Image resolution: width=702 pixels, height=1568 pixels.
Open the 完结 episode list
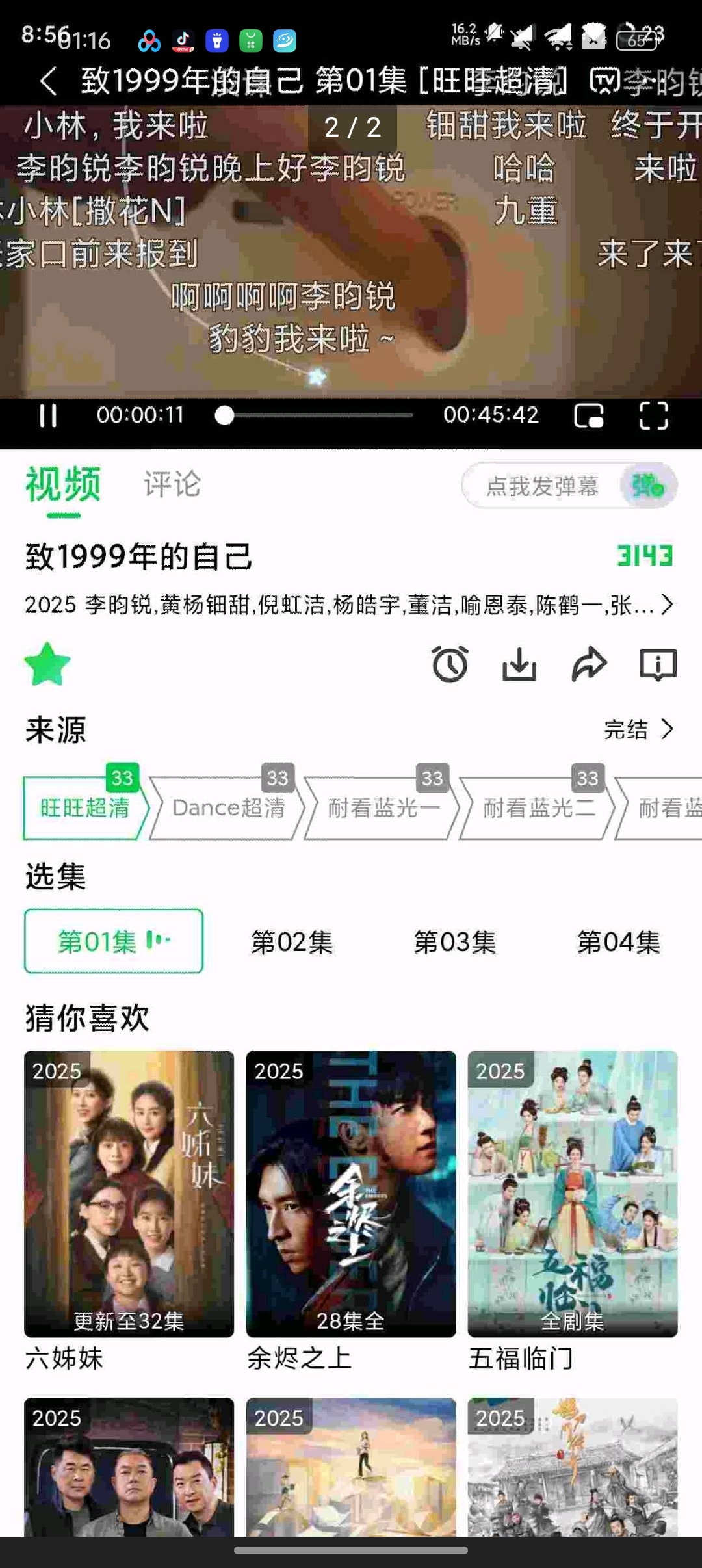pyautogui.click(x=638, y=729)
